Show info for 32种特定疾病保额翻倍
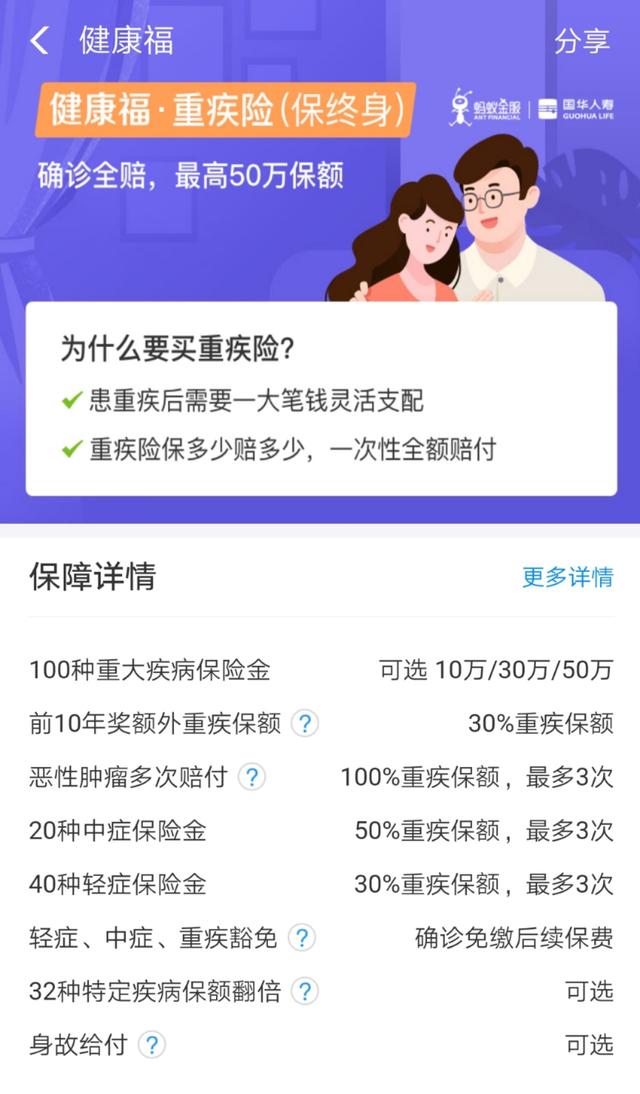640x1094 pixels. [x=304, y=991]
